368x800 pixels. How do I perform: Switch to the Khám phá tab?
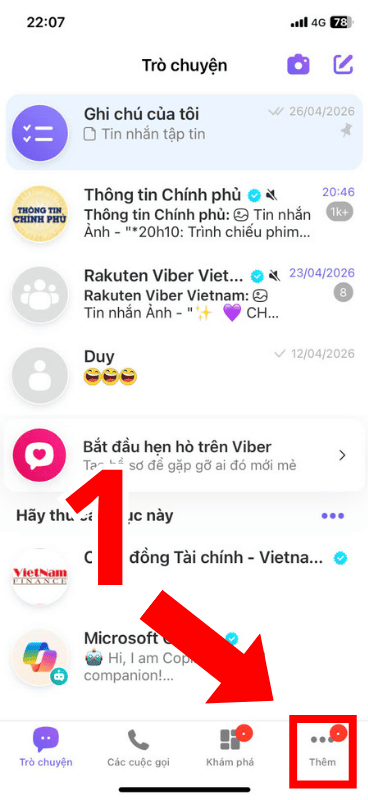[230, 748]
